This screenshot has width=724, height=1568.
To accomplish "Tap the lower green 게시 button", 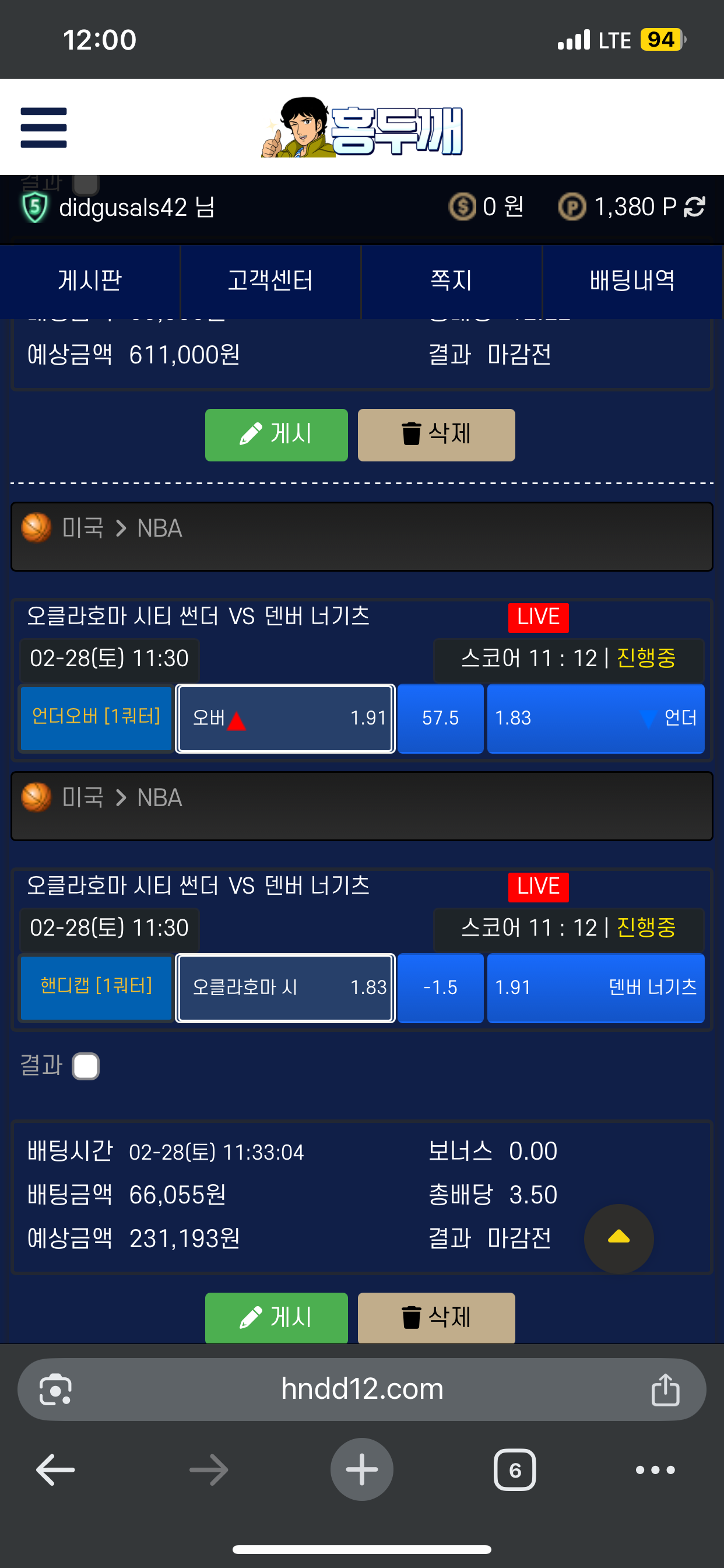I will coord(276,1317).
